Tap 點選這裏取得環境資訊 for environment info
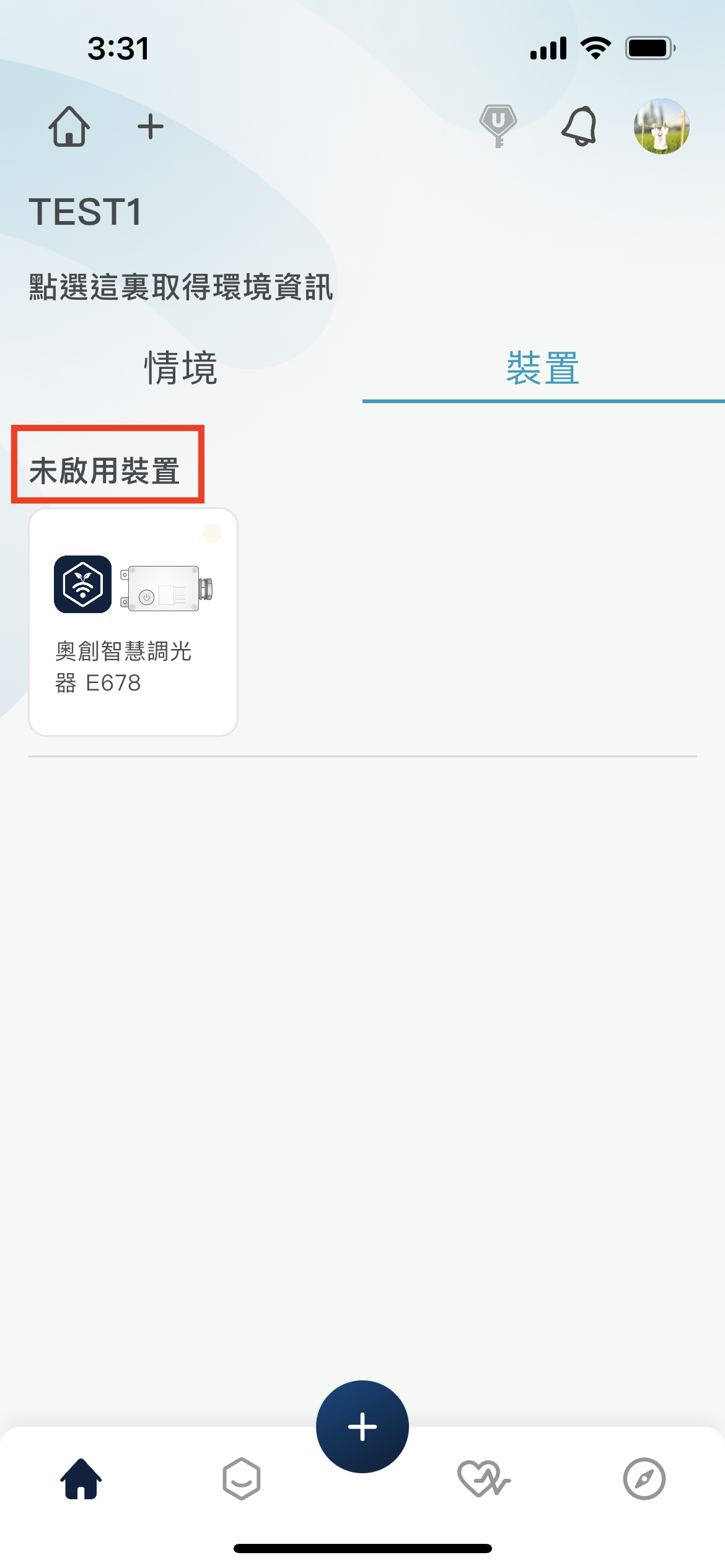Image resolution: width=725 pixels, height=1568 pixels. (x=181, y=287)
